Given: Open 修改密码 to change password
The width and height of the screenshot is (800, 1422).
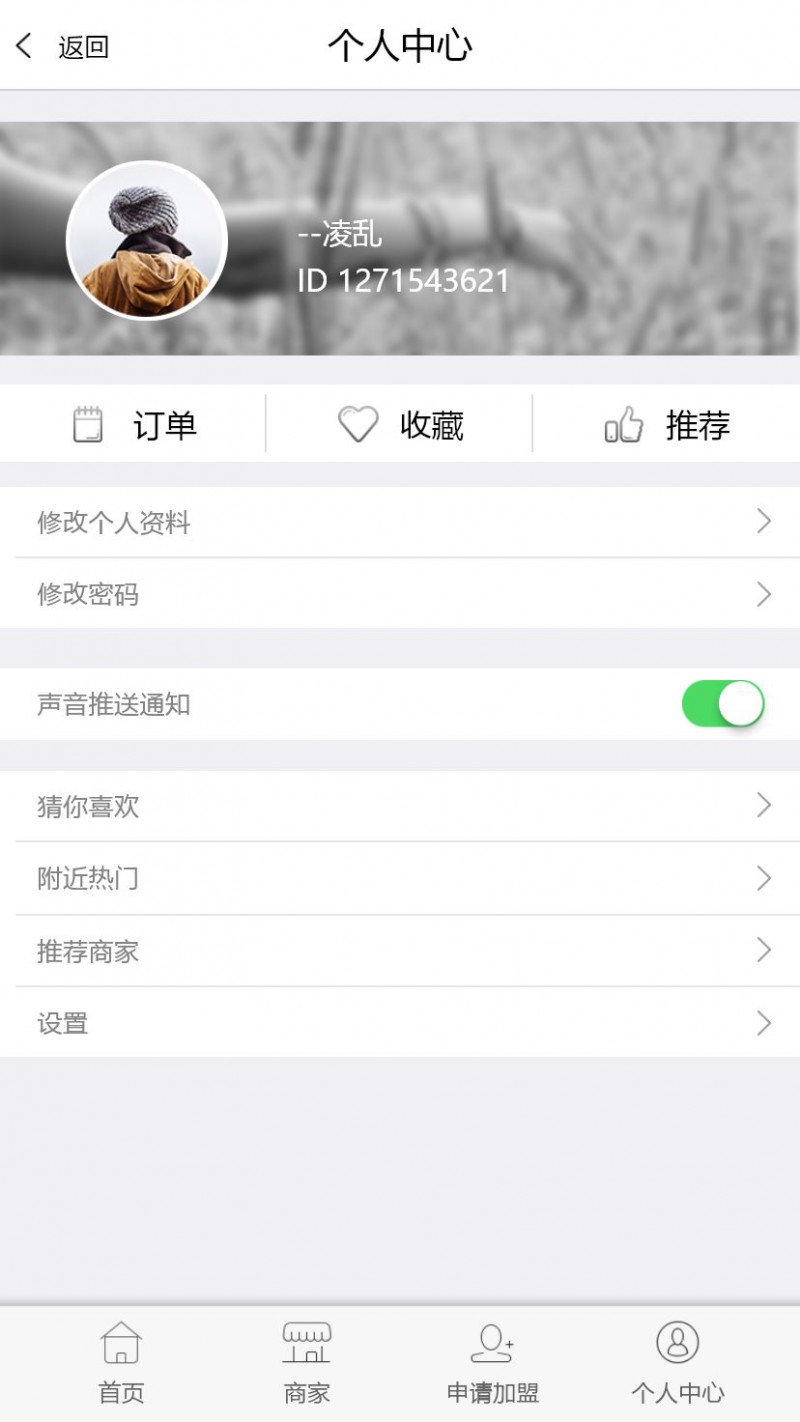Looking at the screenshot, I should [400, 594].
